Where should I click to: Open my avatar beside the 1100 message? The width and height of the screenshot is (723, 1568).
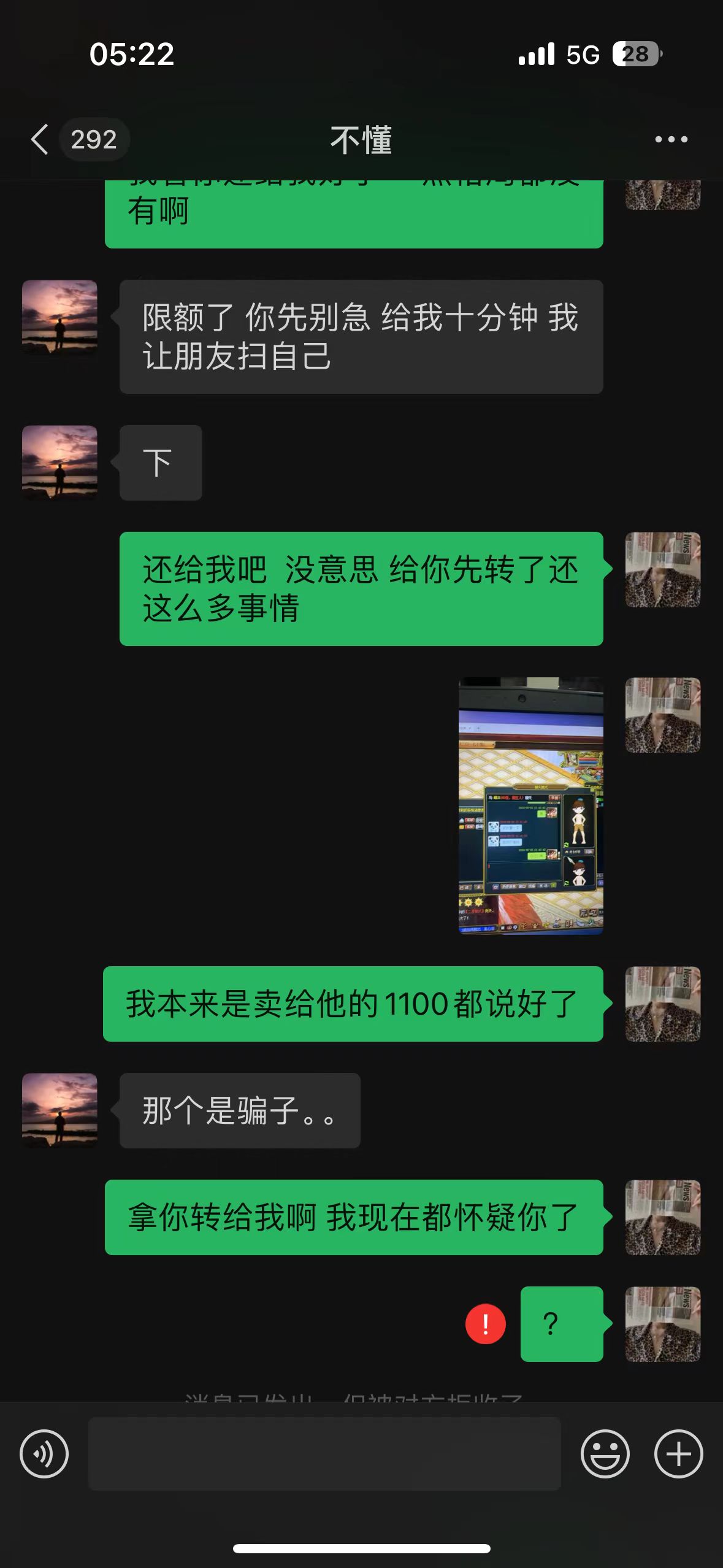[x=662, y=1004]
